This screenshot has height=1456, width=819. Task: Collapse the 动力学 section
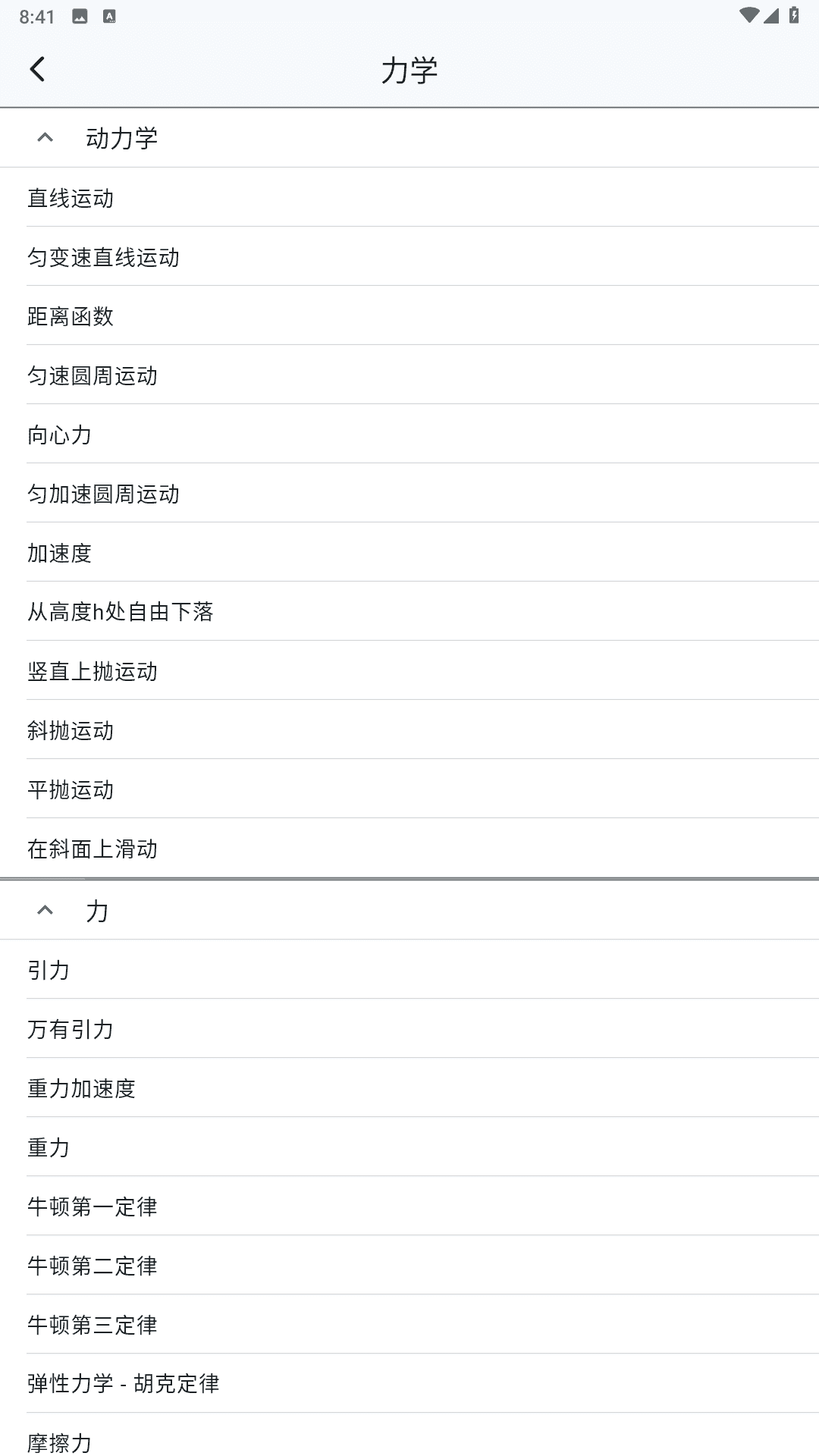pos(45,138)
